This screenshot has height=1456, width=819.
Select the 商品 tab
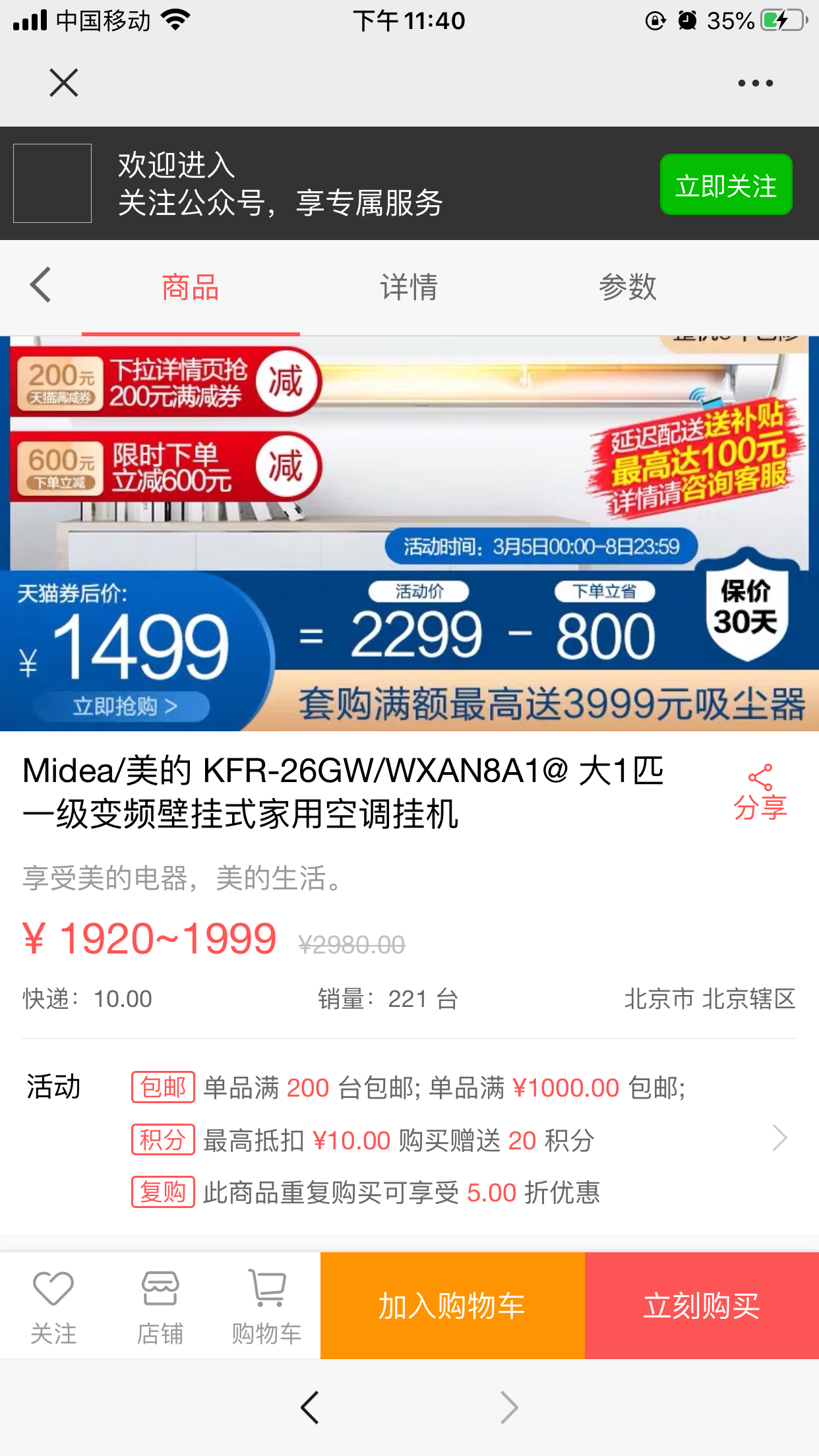(191, 288)
